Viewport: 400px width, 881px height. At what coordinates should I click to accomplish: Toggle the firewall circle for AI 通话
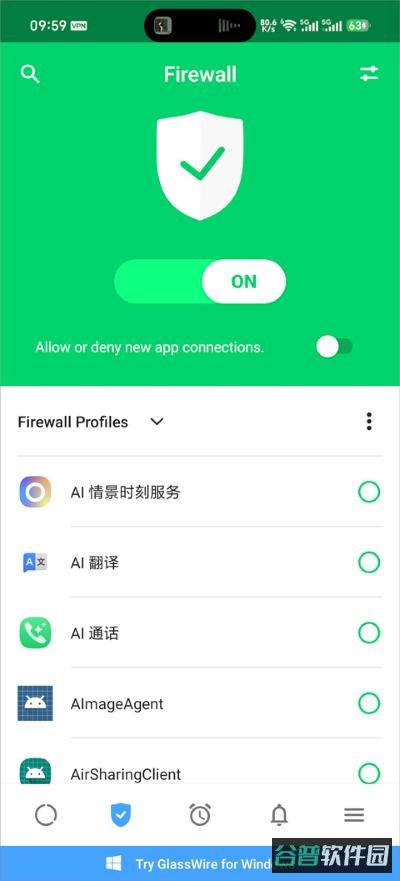[x=369, y=633]
